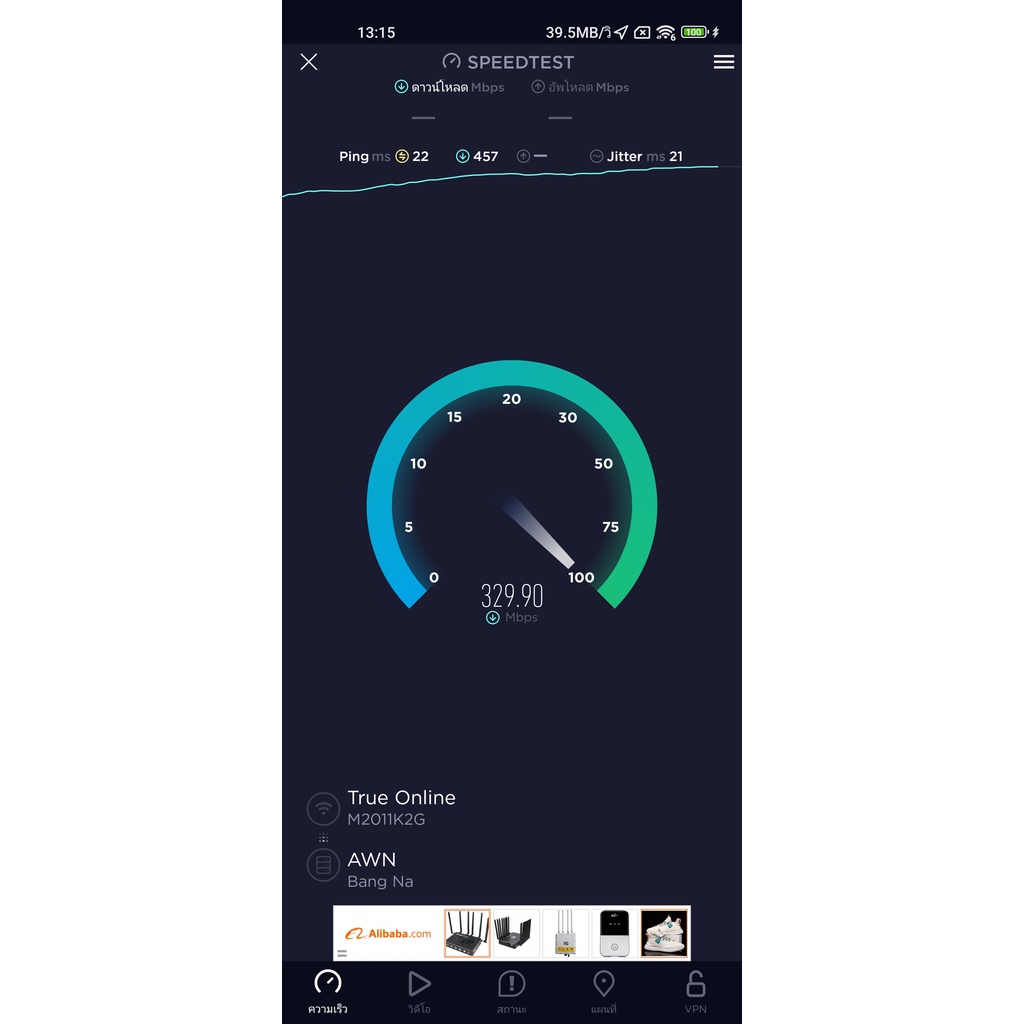Image resolution: width=1024 pixels, height=1024 pixels.
Task: Open the hamburger menu
Action: point(724,62)
